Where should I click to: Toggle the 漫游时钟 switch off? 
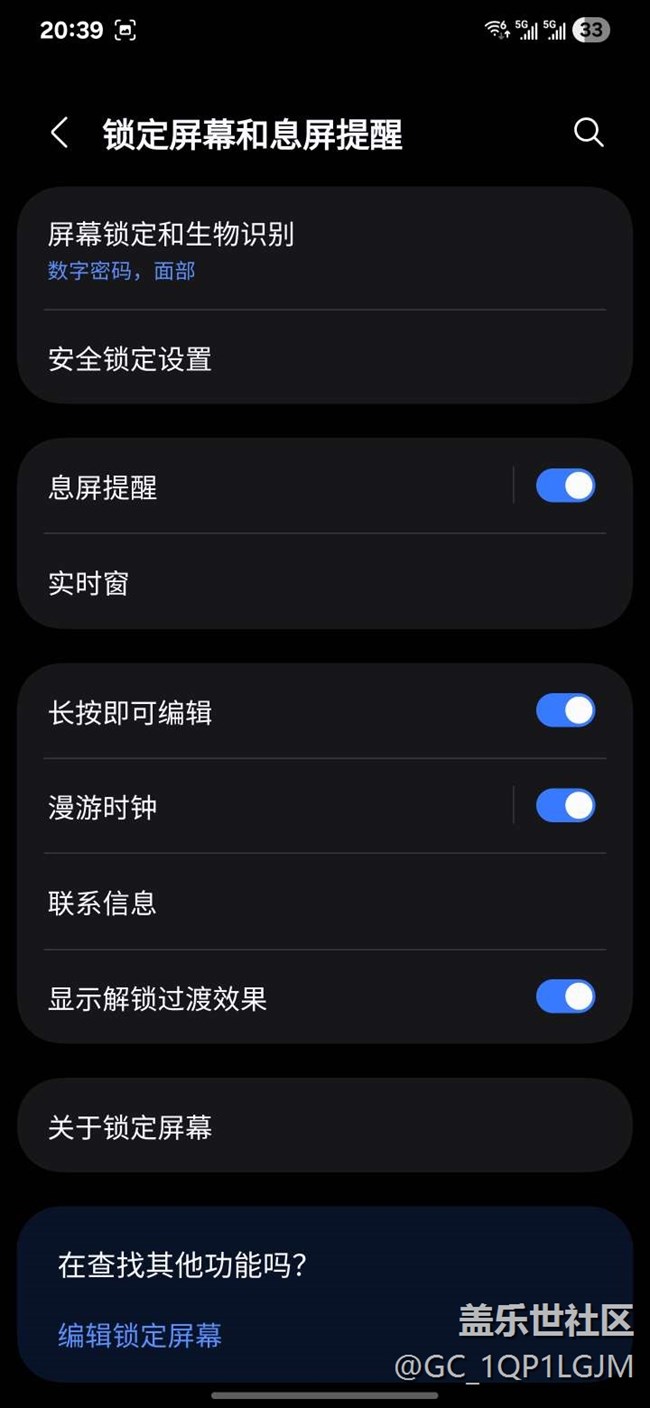point(565,806)
